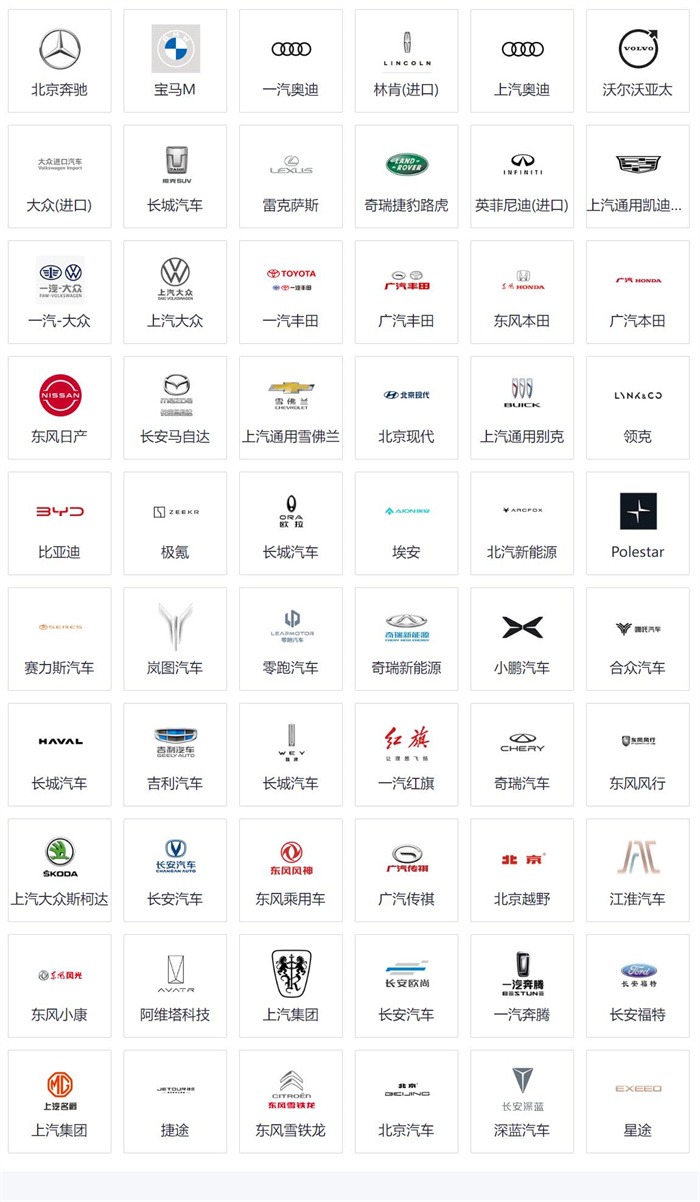The image size is (700, 1202).
Task: Open 林肯(进口) brand tile
Action: coord(406,61)
